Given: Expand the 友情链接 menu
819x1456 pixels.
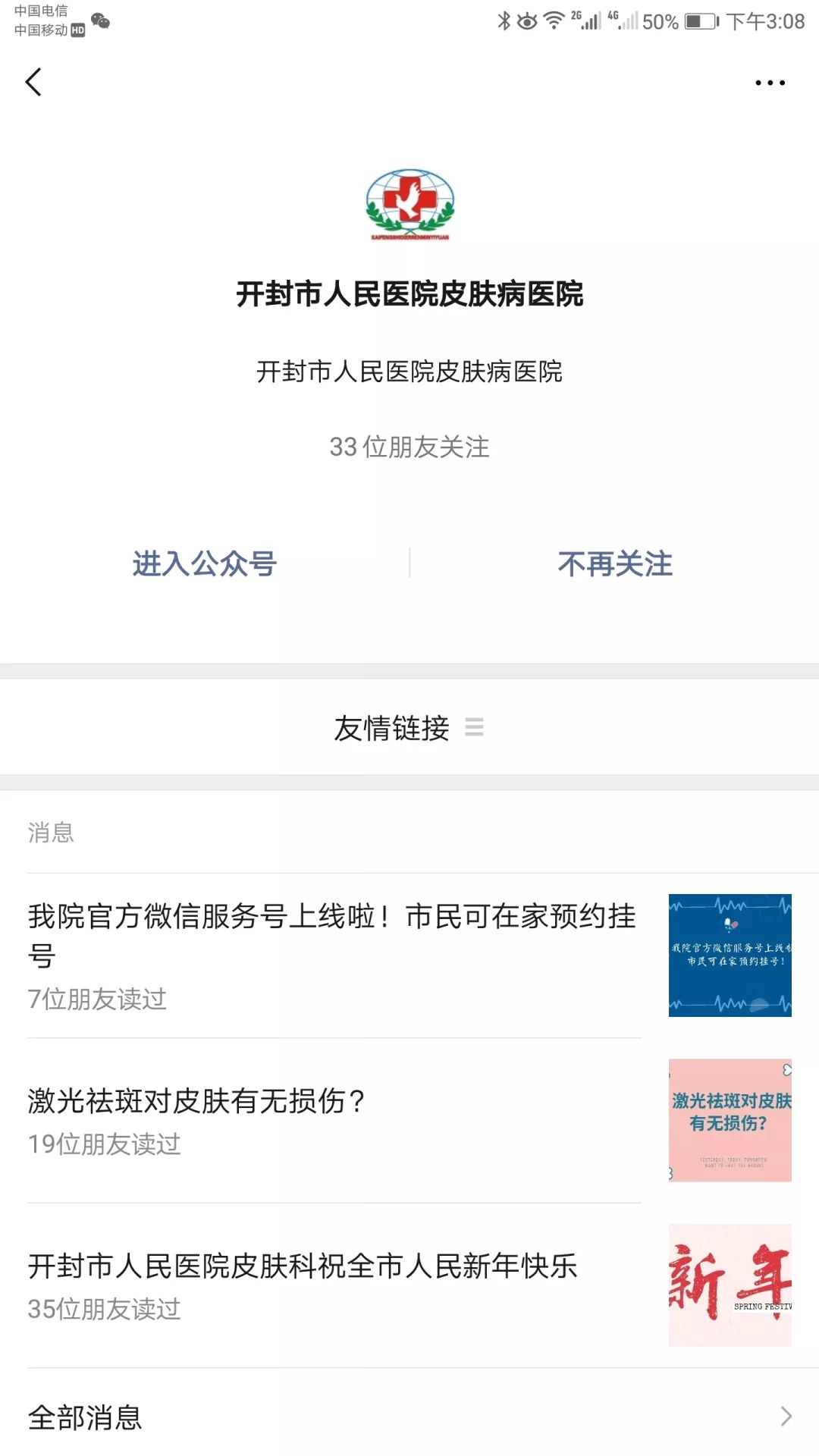Looking at the screenshot, I should pos(409,728).
